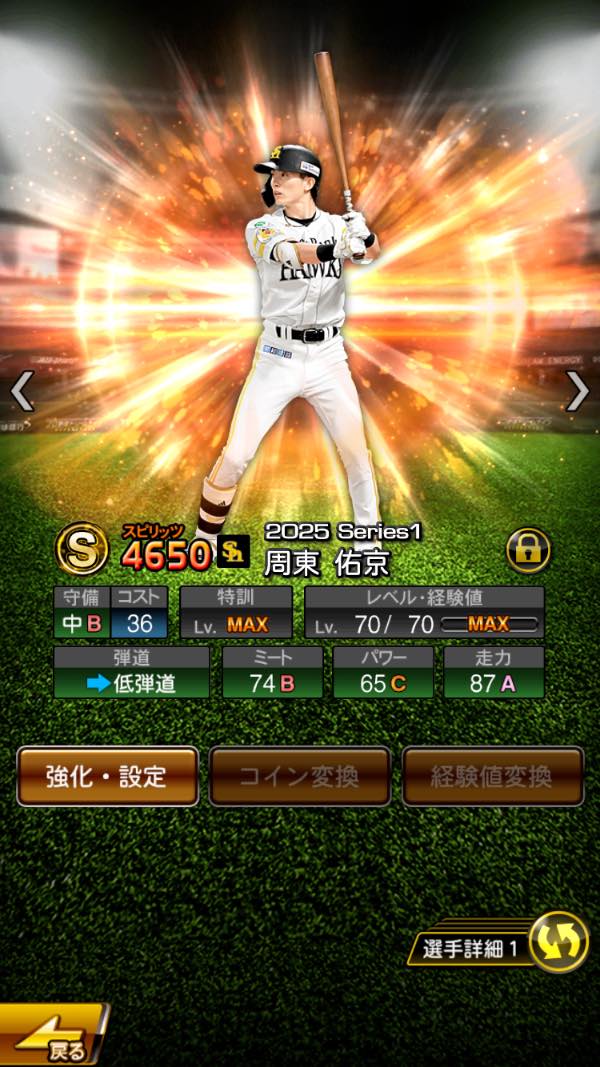This screenshot has height=1067, width=600.
Task: Tap the 経験値変換 button
Action: coord(492,776)
